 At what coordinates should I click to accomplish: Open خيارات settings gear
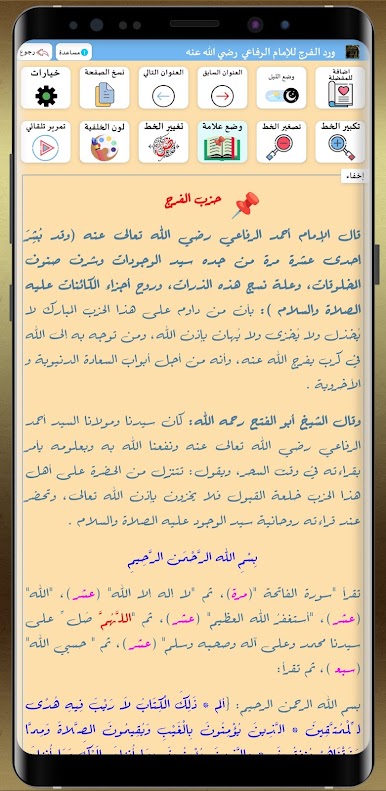[x=45, y=88]
